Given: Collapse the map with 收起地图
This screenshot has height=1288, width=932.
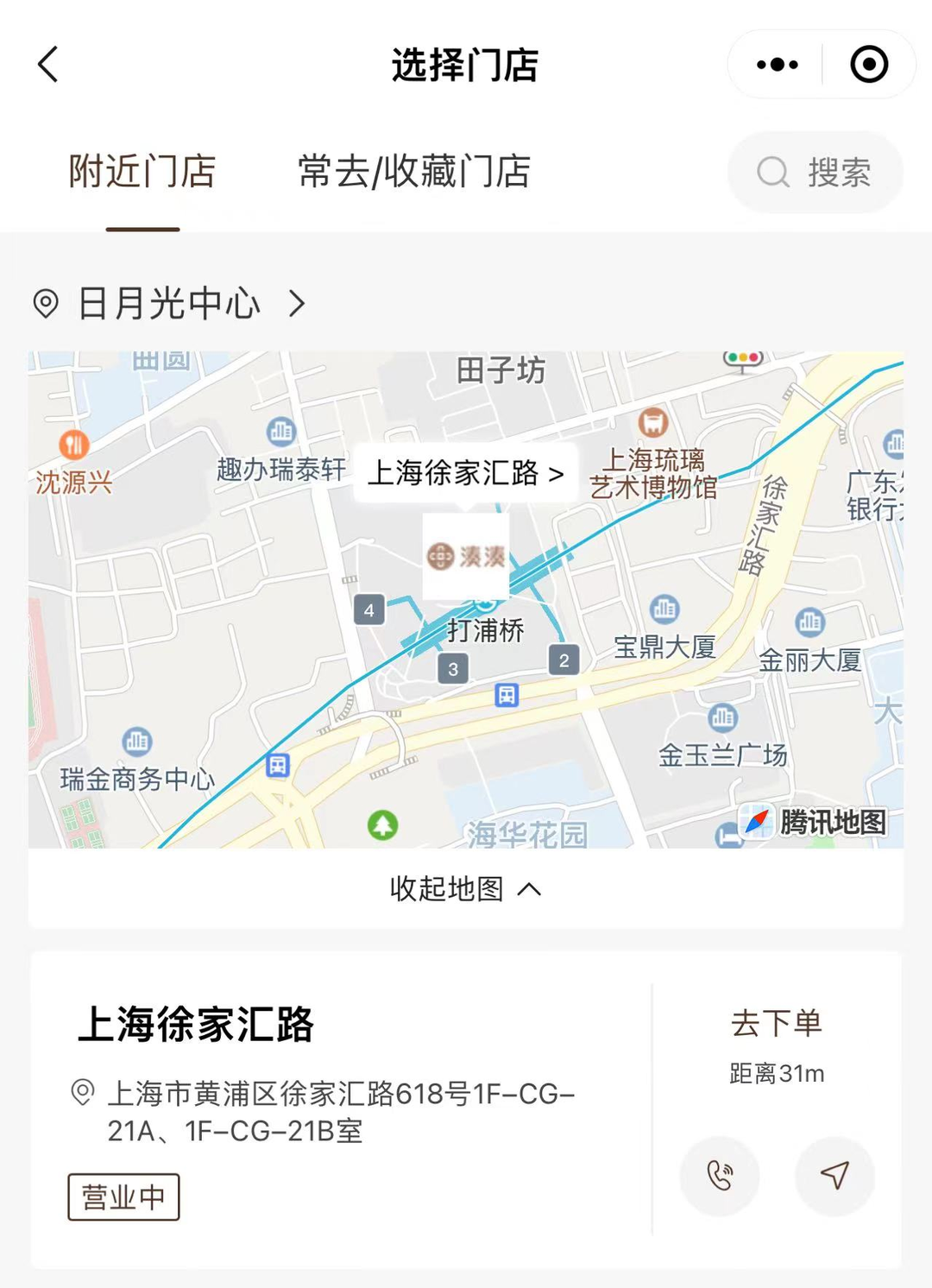Looking at the screenshot, I should pos(465,888).
